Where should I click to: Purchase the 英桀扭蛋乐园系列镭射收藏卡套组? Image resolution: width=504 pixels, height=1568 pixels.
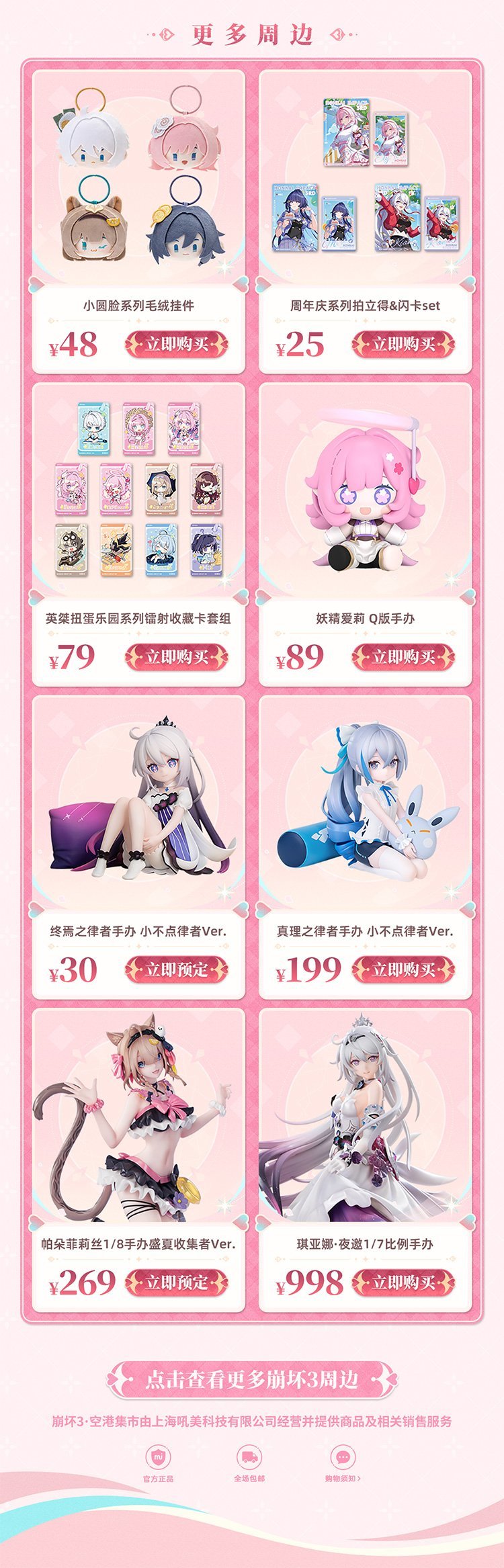point(177,657)
